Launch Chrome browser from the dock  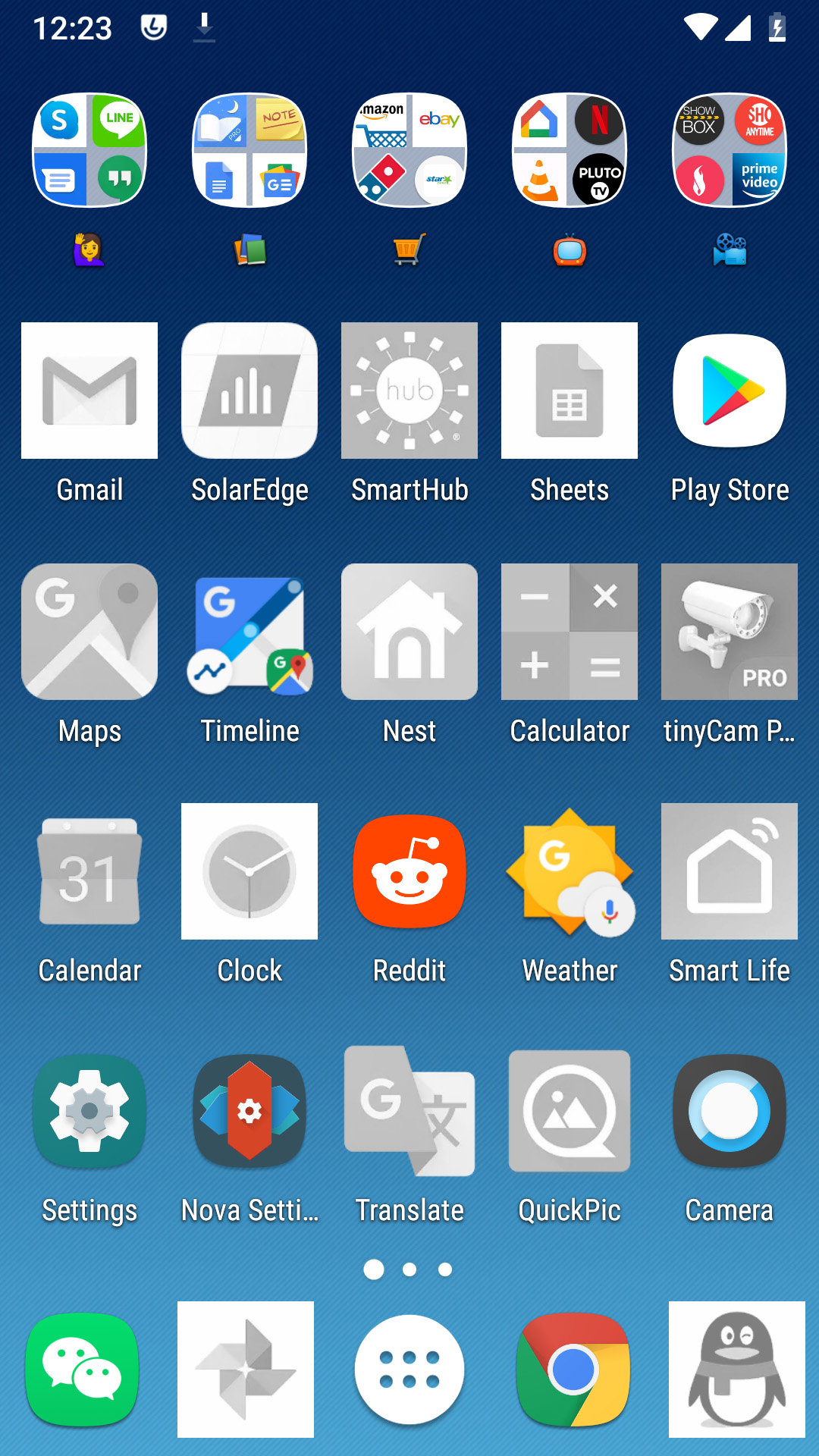[x=573, y=1370]
